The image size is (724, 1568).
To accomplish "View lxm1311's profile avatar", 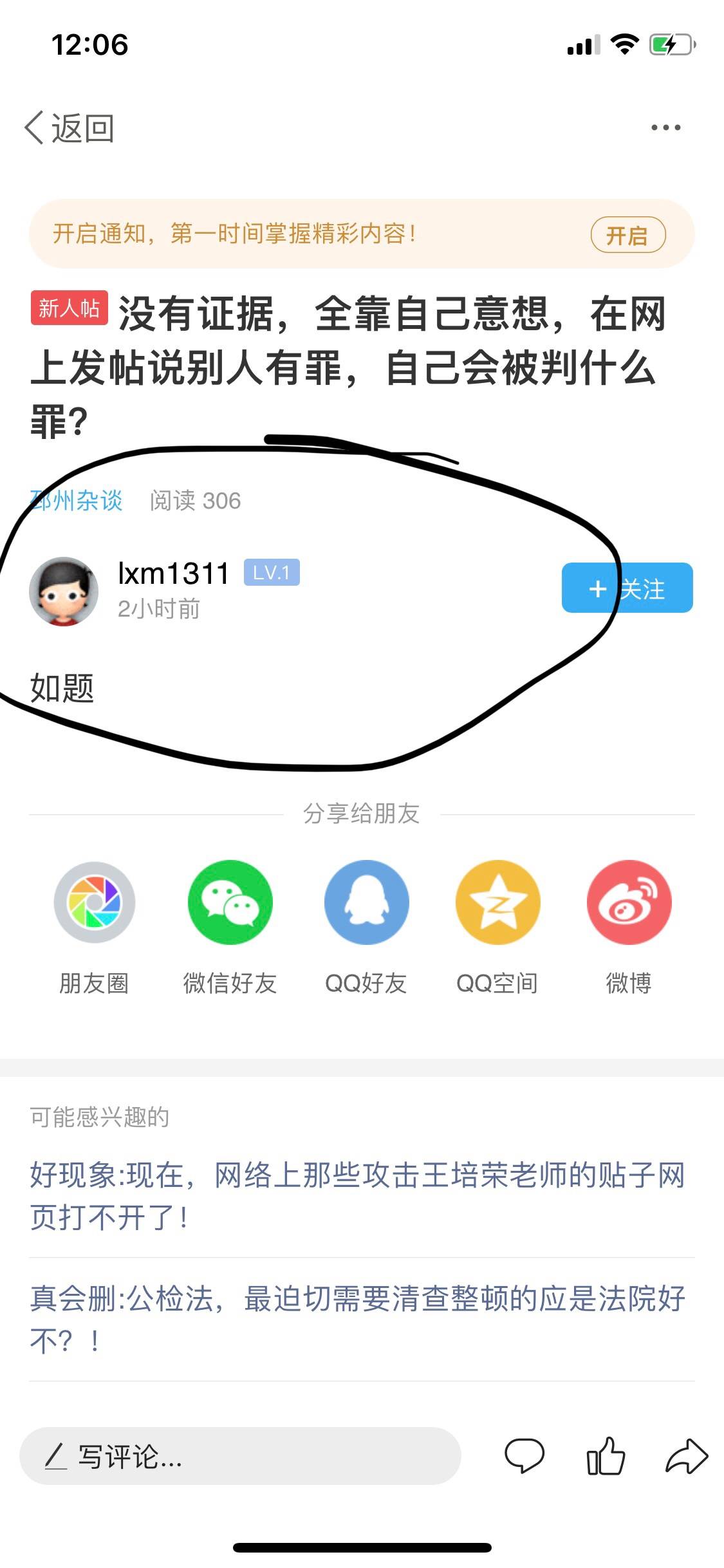I will [64, 591].
